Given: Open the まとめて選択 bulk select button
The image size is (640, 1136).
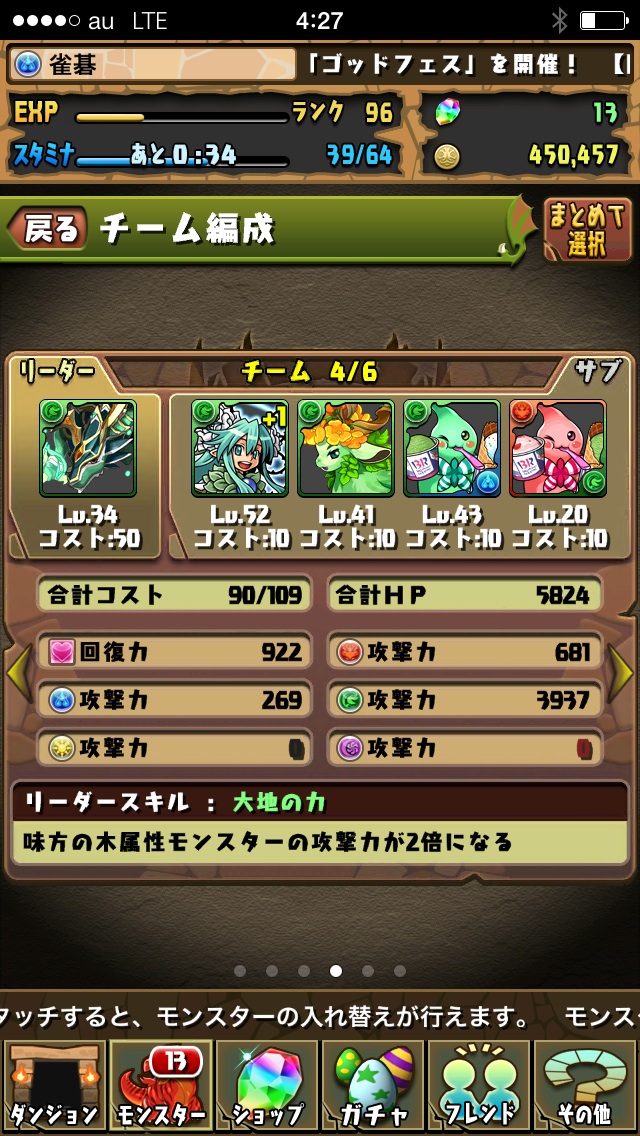Looking at the screenshot, I should [587, 229].
